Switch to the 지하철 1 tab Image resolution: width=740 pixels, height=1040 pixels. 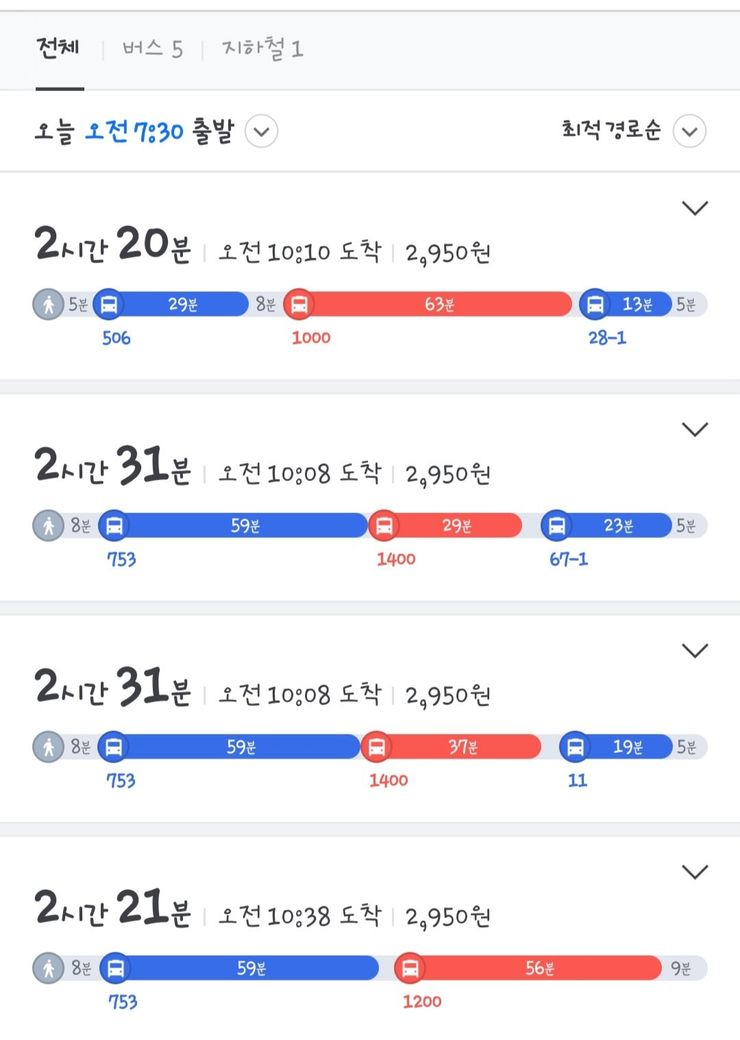pyautogui.click(x=262, y=49)
